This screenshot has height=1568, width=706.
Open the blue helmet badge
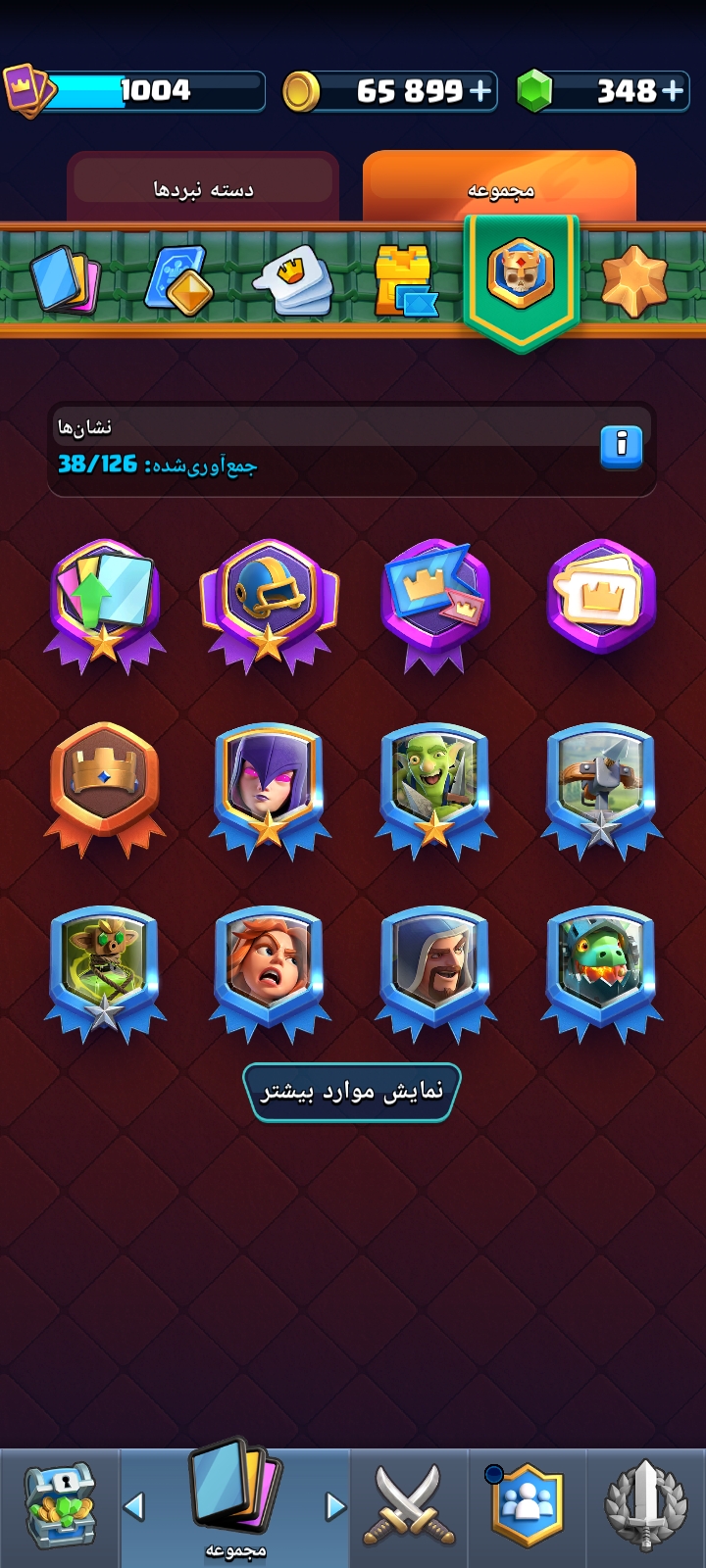pos(270,603)
